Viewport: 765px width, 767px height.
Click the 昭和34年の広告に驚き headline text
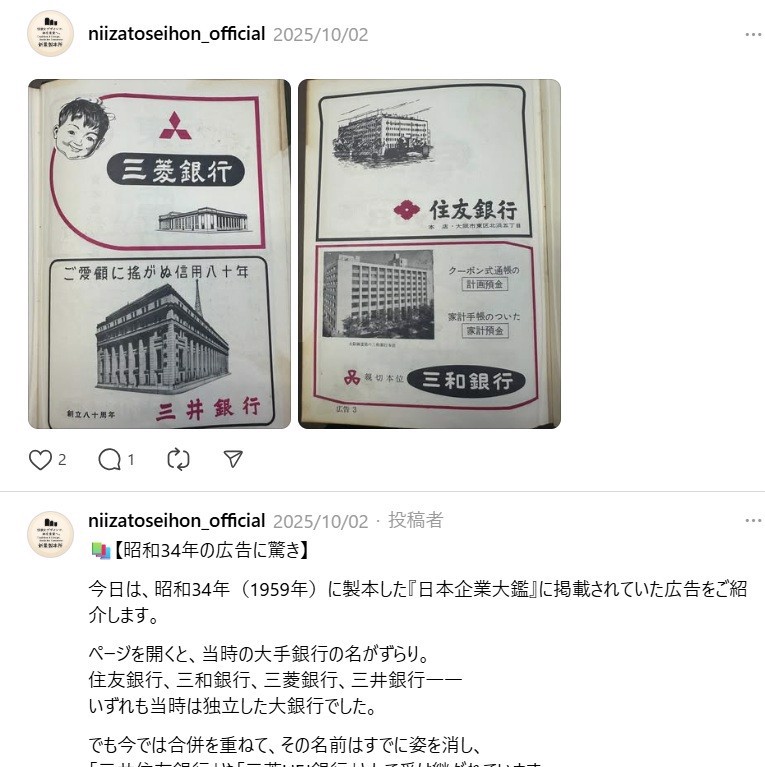180,550
